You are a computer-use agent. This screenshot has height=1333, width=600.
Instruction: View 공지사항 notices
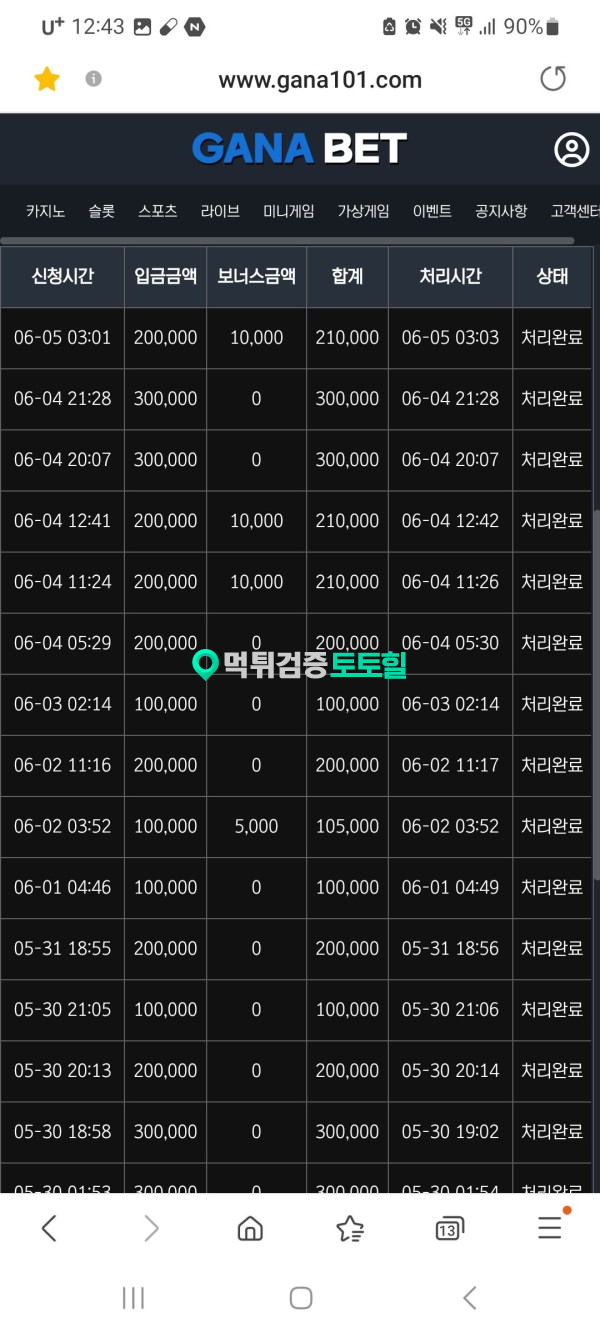coord(501,211)
